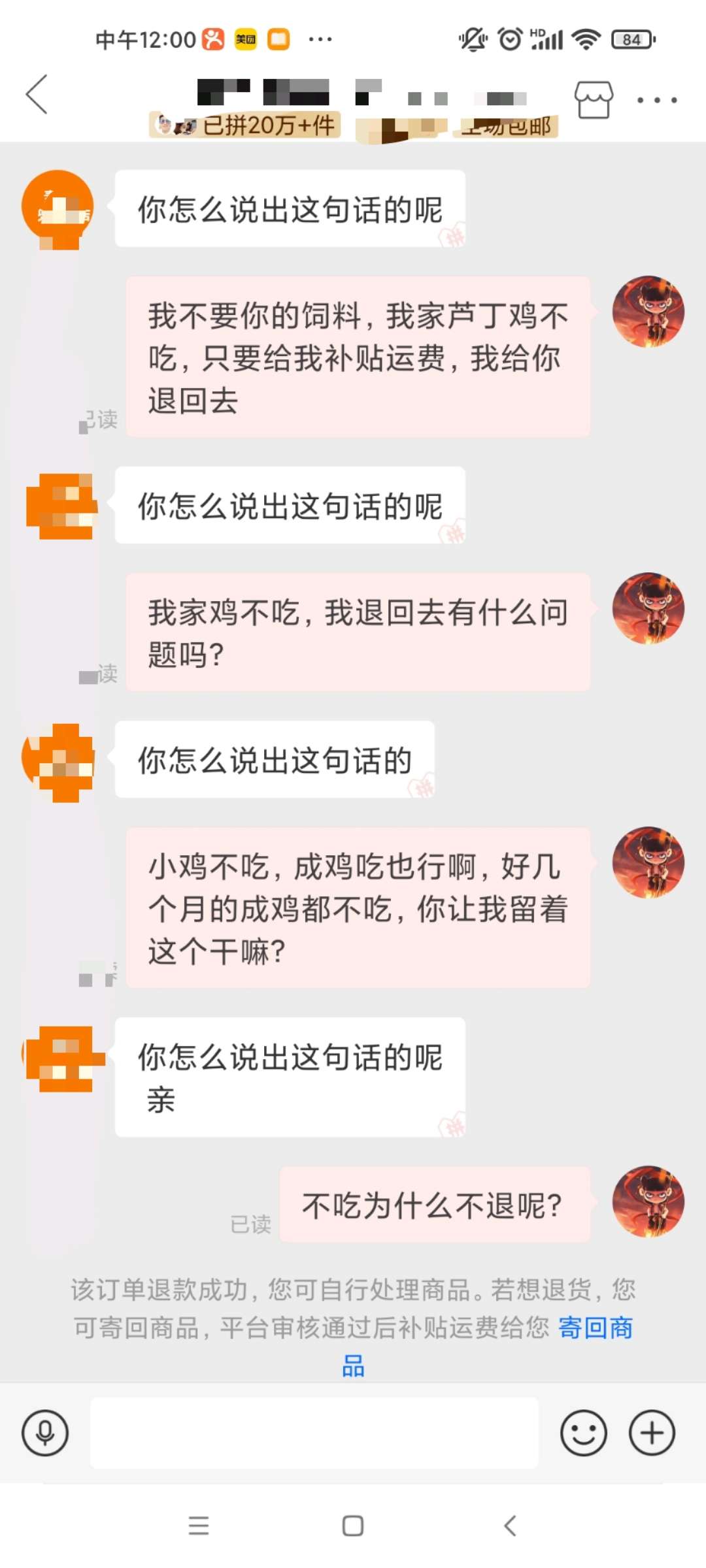706x1568 pixels.
Task: Open the three-dot more options menu
Action: click(x=657, y=100)
